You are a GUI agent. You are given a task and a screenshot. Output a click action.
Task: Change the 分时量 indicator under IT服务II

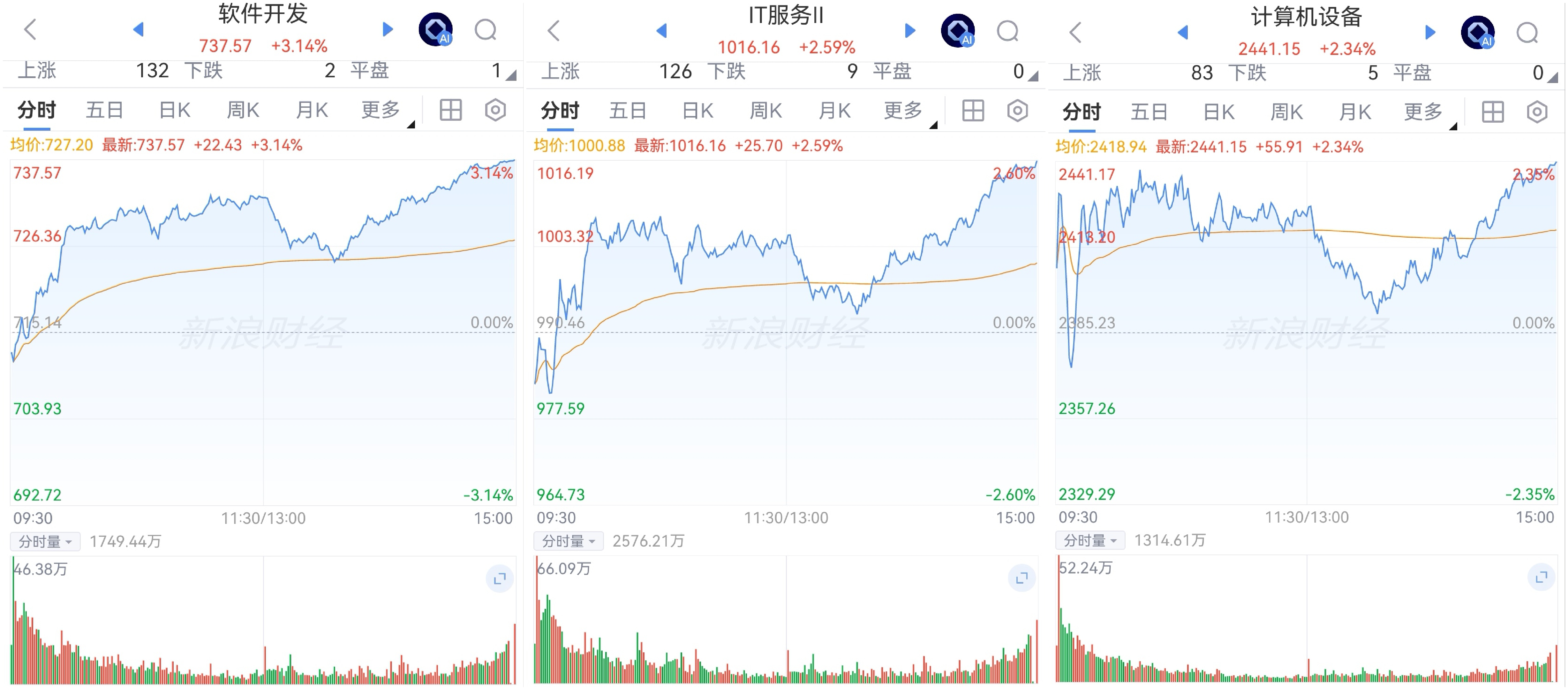tap(569, 541)
